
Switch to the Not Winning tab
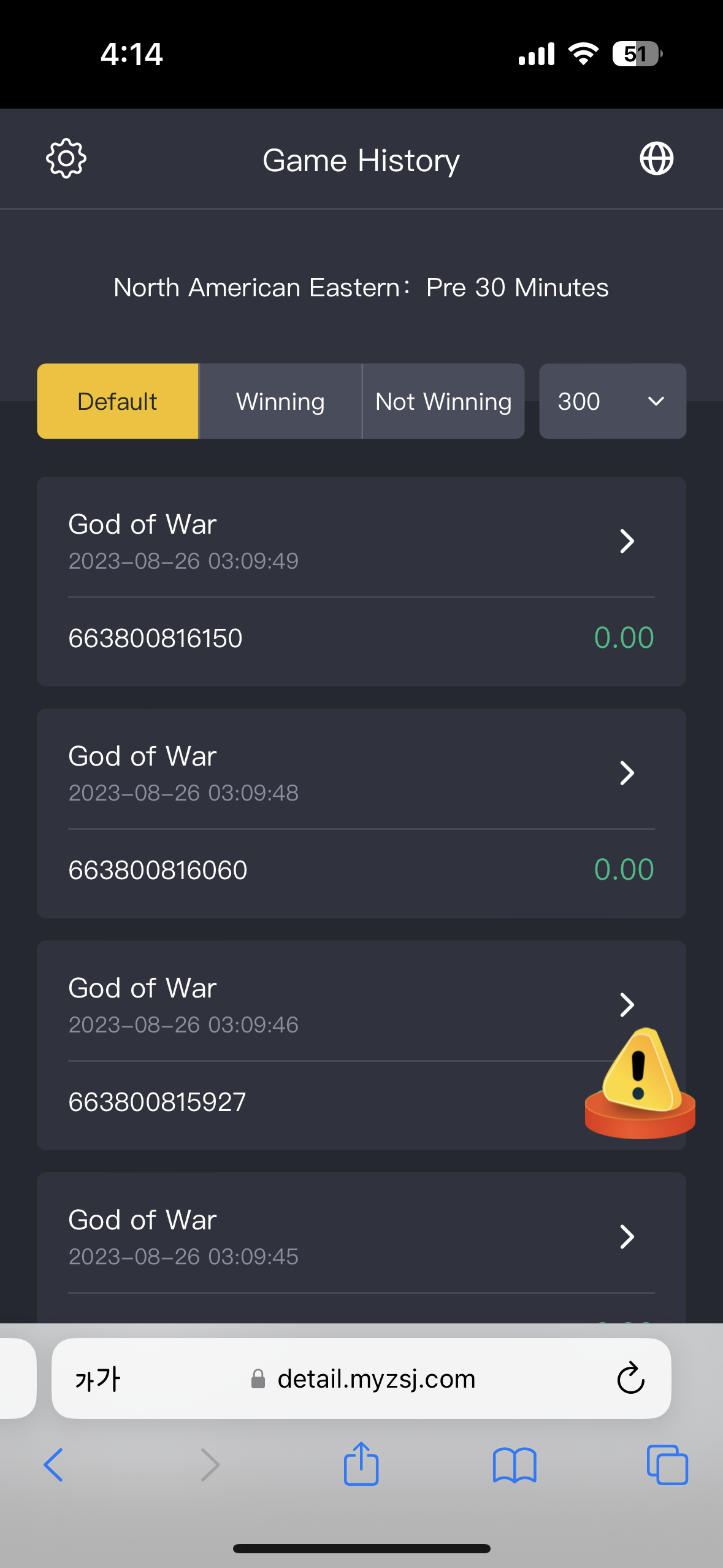pyautogui.click(x=443, y=401)
